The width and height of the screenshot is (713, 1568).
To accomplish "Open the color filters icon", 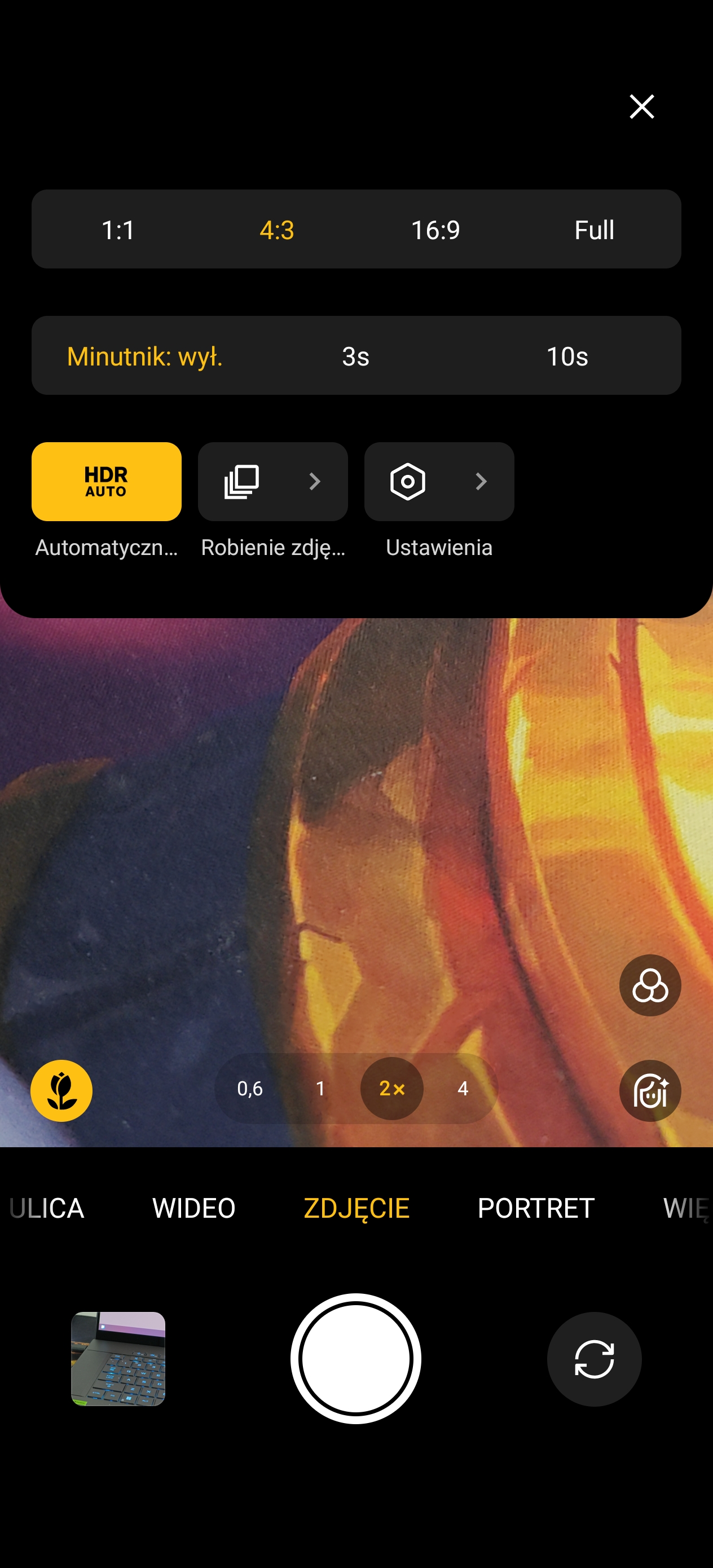I will [650, 985].
